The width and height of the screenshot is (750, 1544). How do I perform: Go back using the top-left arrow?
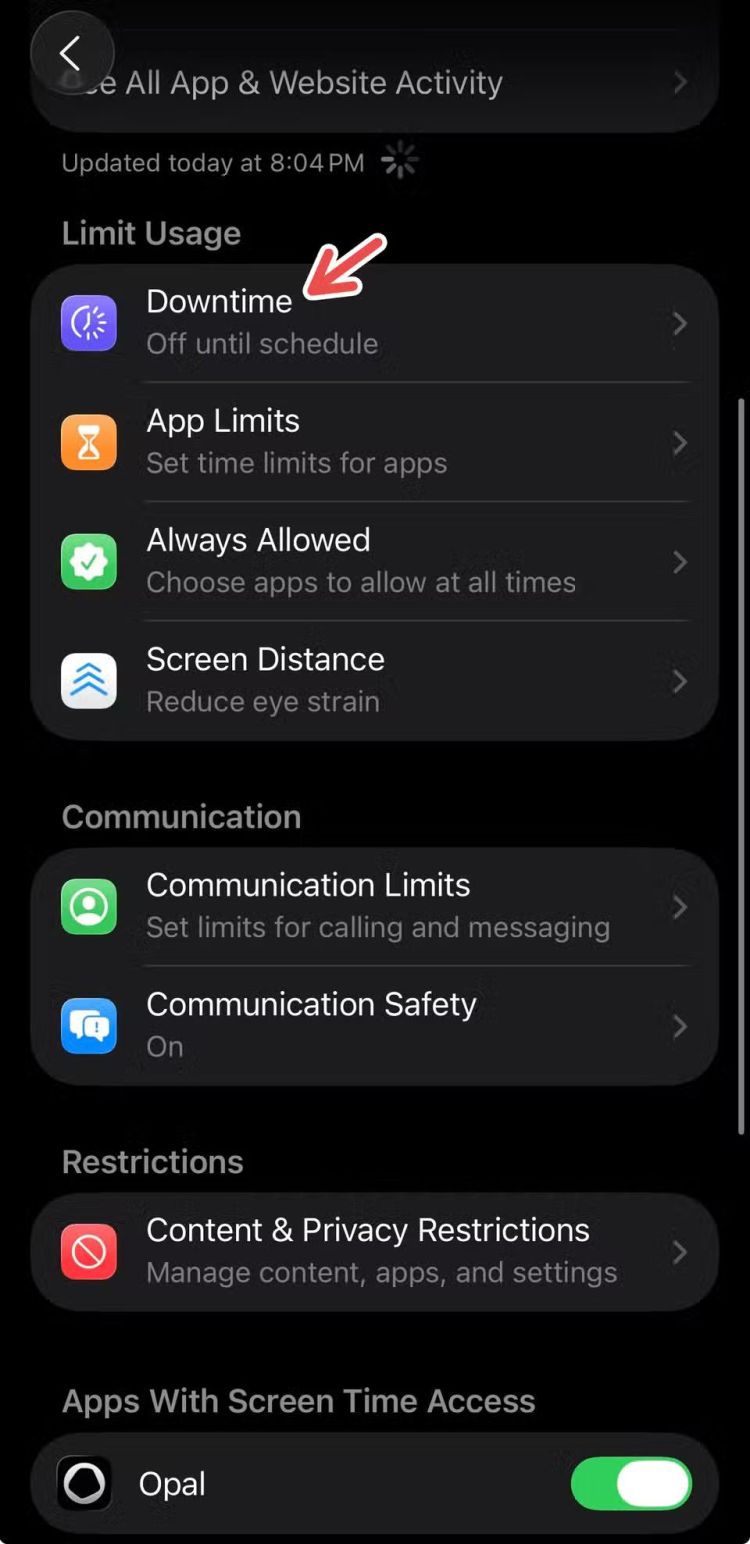tap(71, 53)
